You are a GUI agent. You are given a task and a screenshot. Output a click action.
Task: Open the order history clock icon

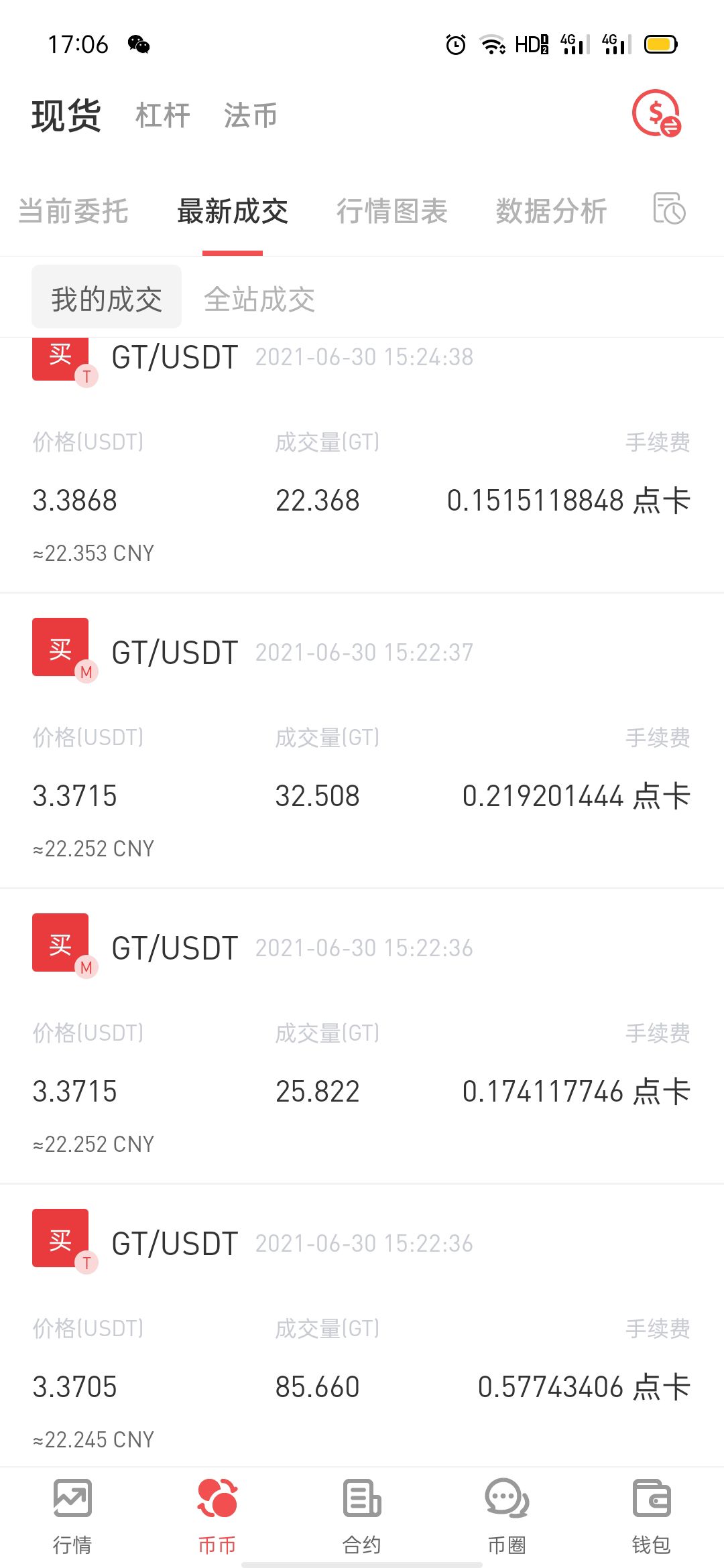pos(669,208)
